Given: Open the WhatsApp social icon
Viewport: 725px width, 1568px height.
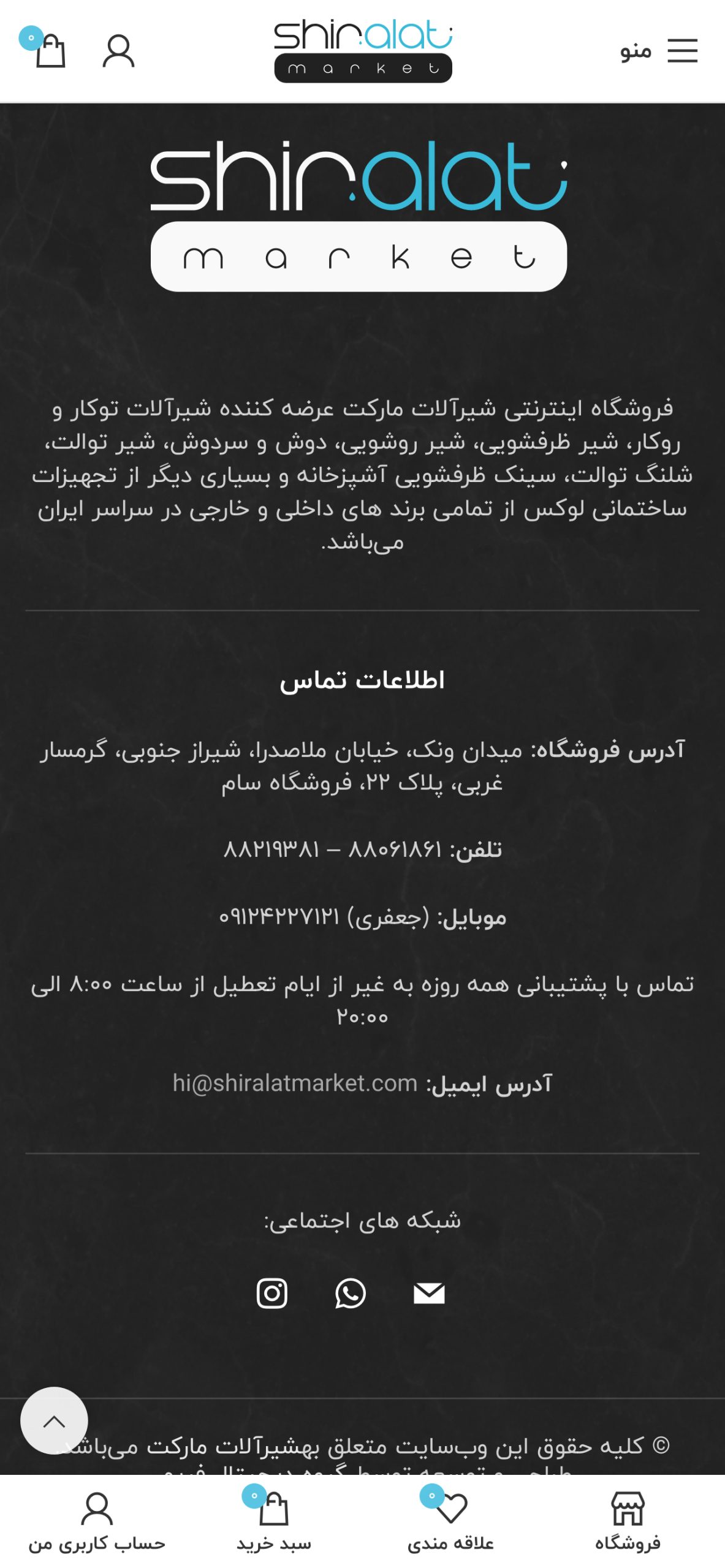Looking at the screenshot, I should tap(351, 1293).
